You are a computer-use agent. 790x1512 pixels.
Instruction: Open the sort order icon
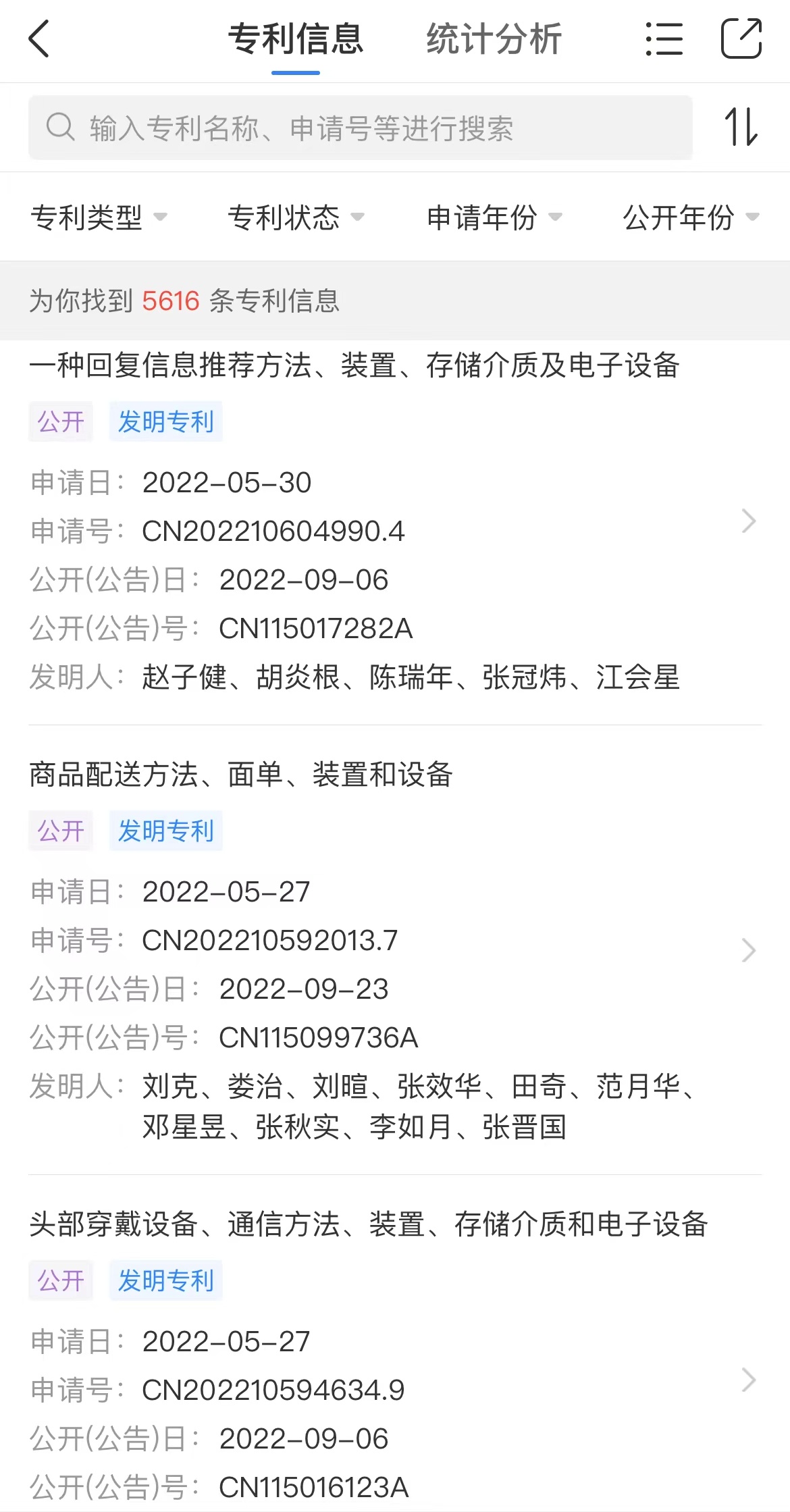pyautogui.click(x=741, y=127)
